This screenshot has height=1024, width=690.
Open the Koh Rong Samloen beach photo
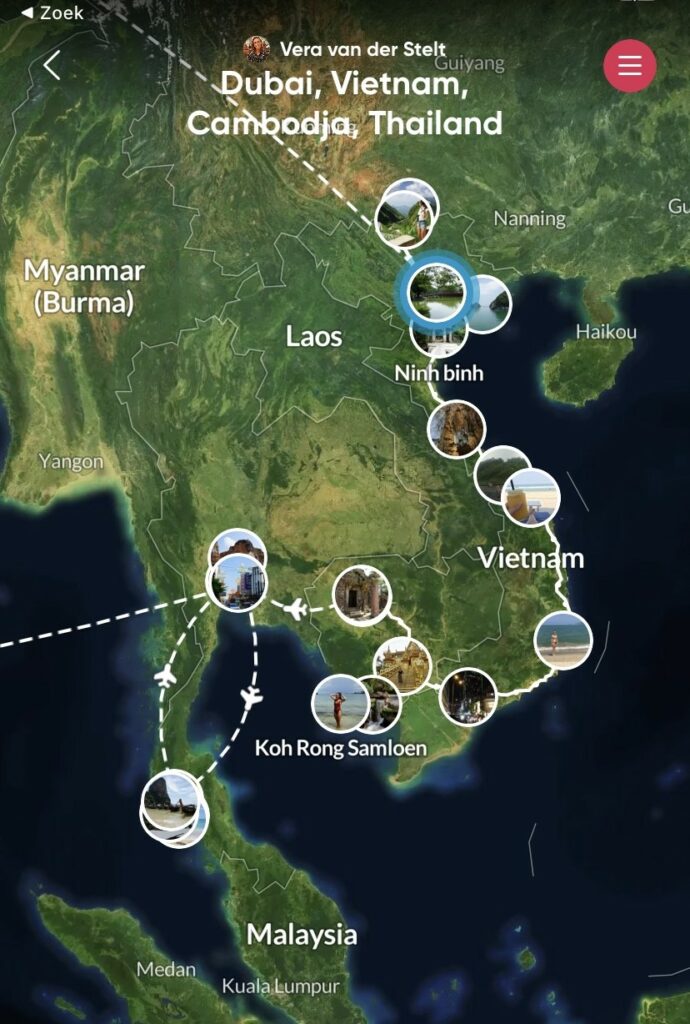pos(339,703)
